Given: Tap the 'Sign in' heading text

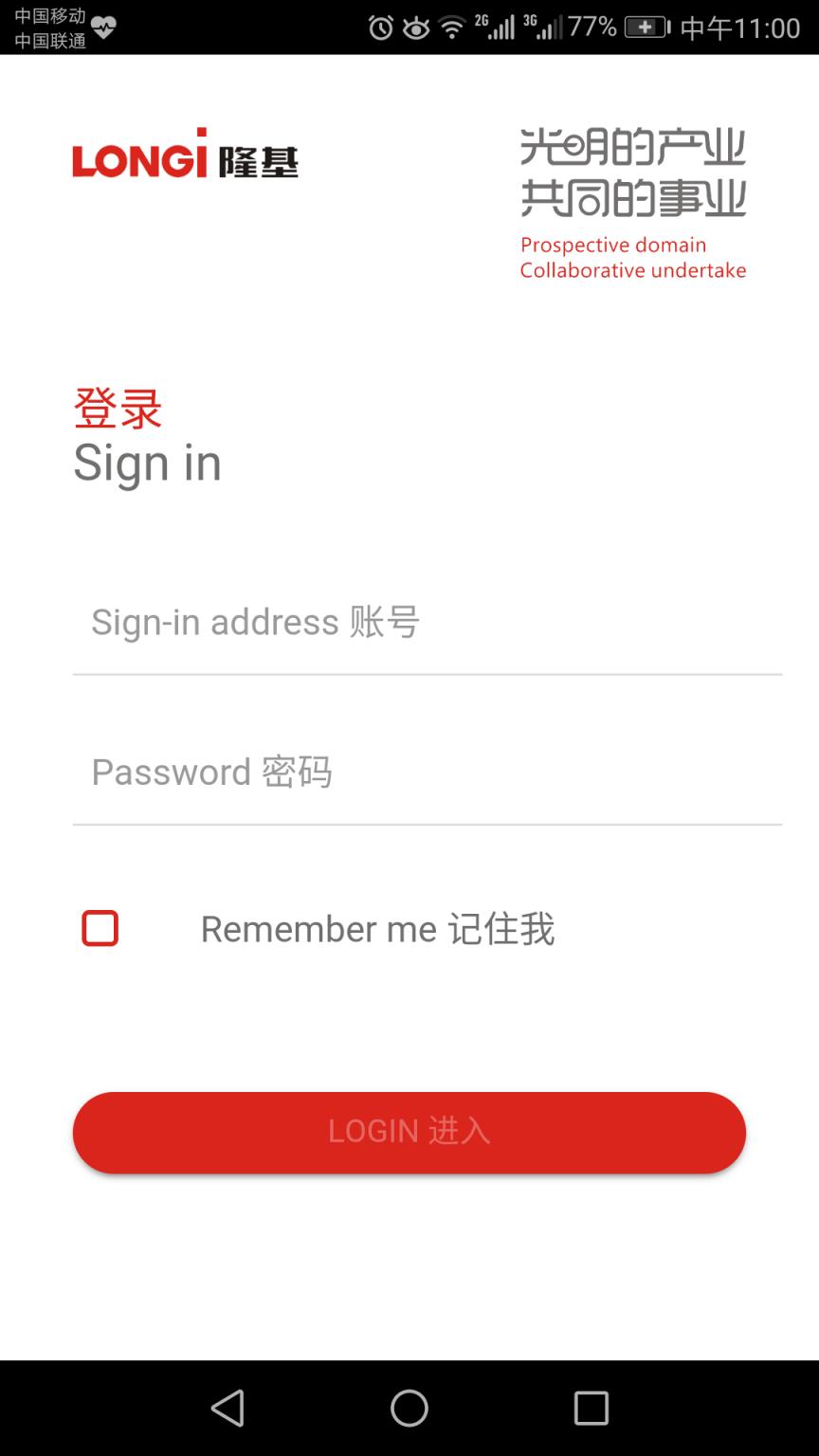Looking at the screenshot, I should 147,464.
